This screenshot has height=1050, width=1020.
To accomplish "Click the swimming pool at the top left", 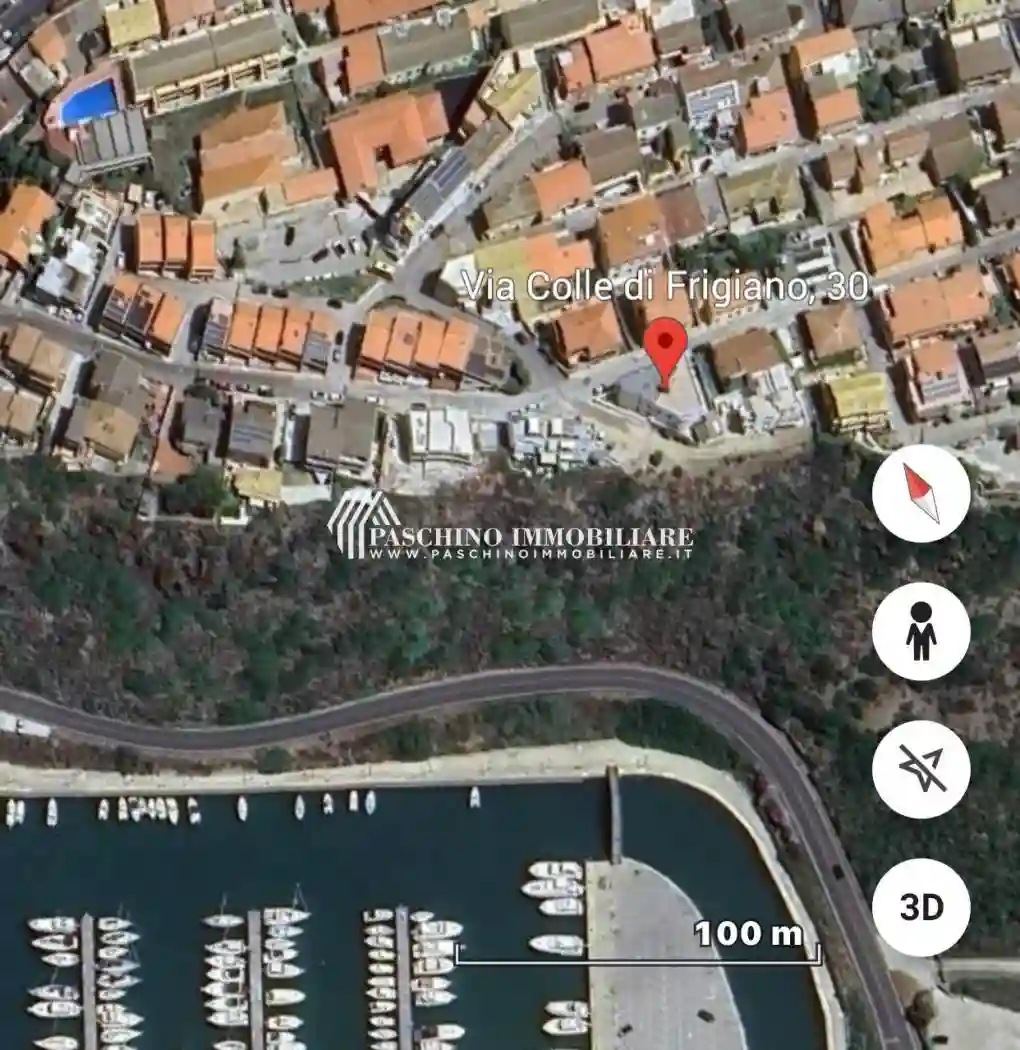I will [x=90, y=103].
